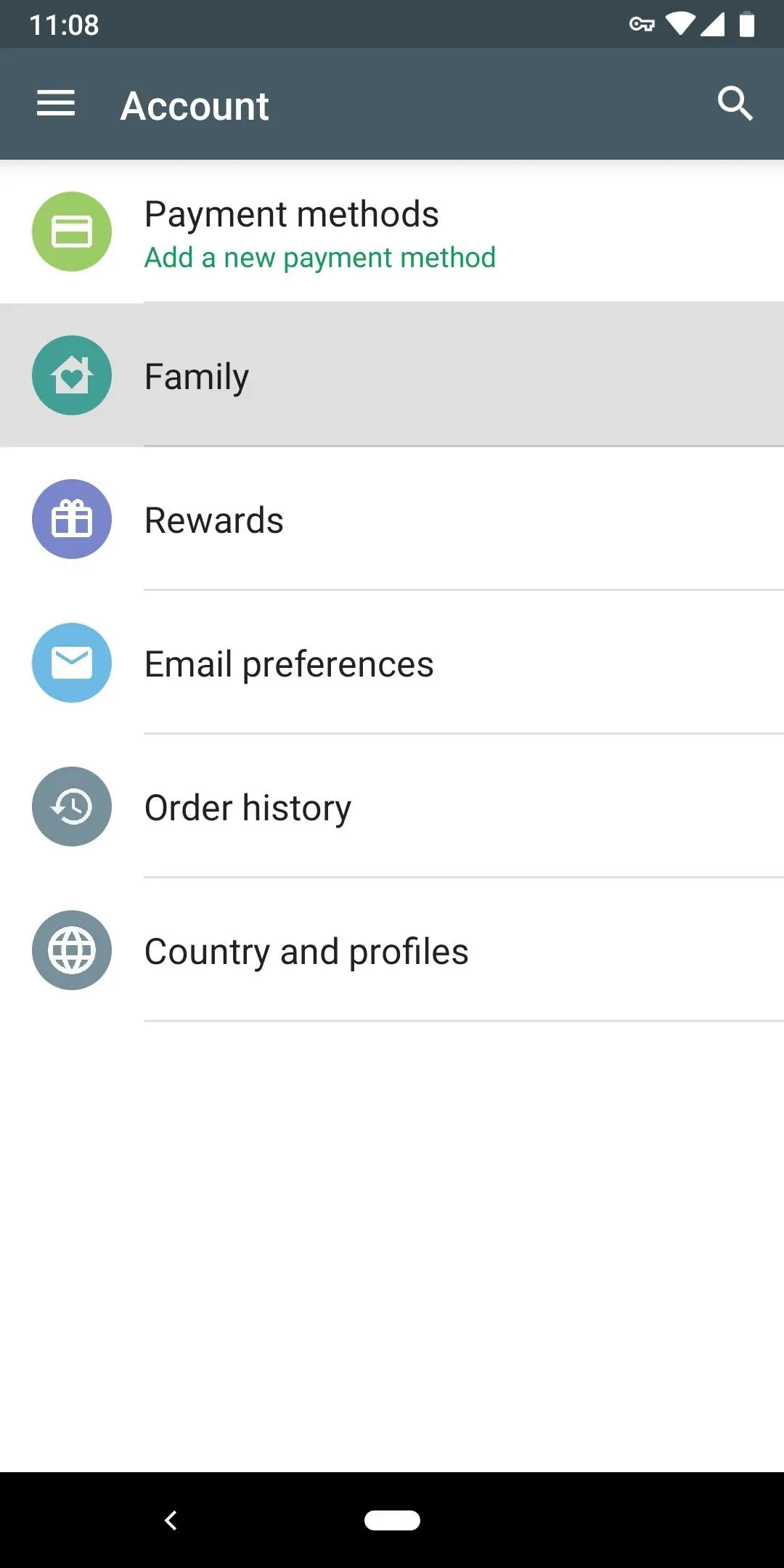Image resolution: width=784 pixels, height=1568 pixels.
Task: View Order history
Action: click(392, 807)
